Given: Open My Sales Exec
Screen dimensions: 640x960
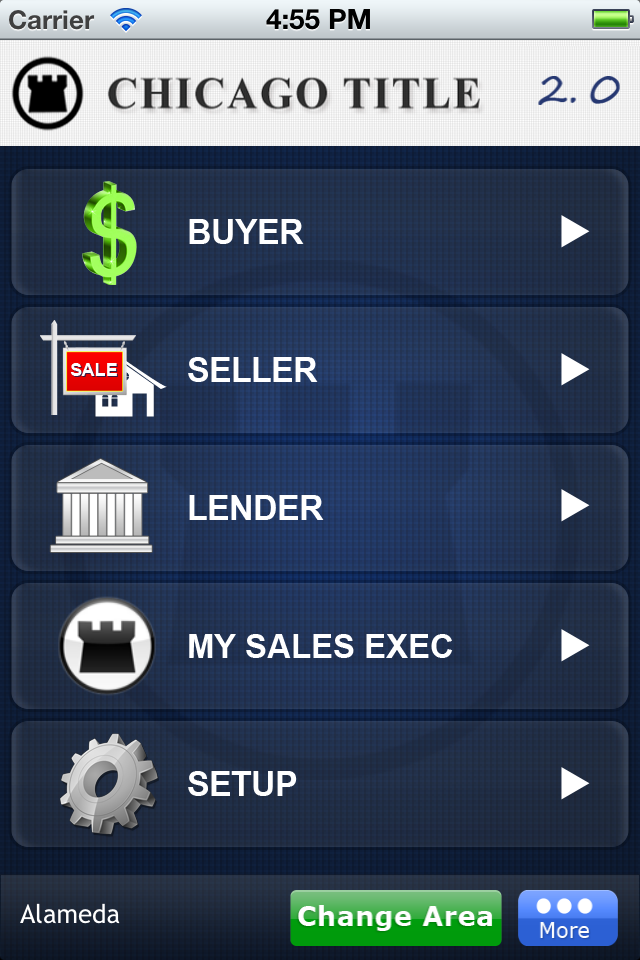Looking at the screenshot, I should [x=320, y=646].
